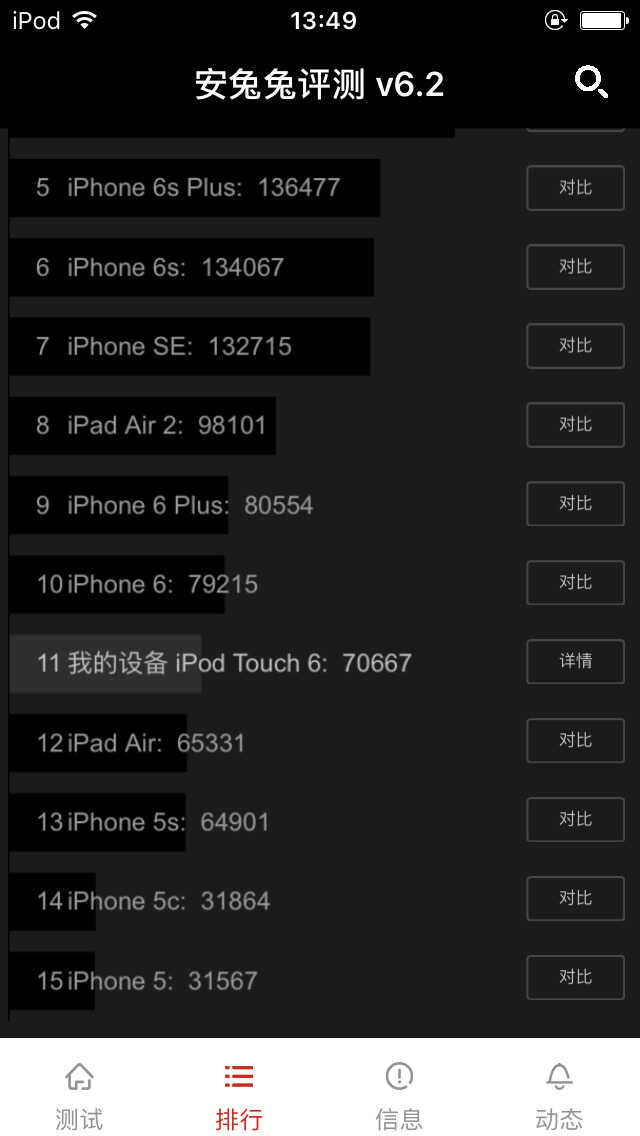Viewport: 640px width, 1136px height.
Task: Open the 信息 info tab
Action: (399, 1095)
